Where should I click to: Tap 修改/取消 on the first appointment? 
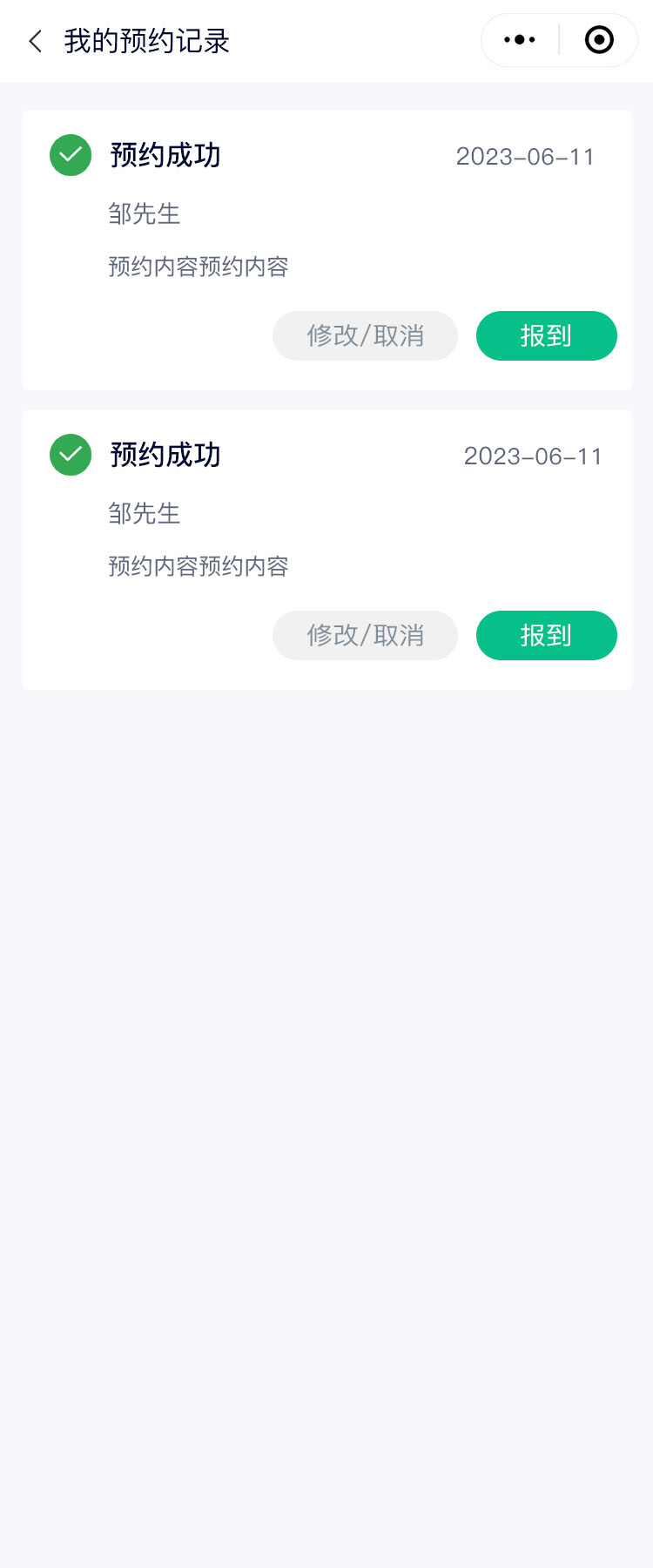tap(365, 335)
